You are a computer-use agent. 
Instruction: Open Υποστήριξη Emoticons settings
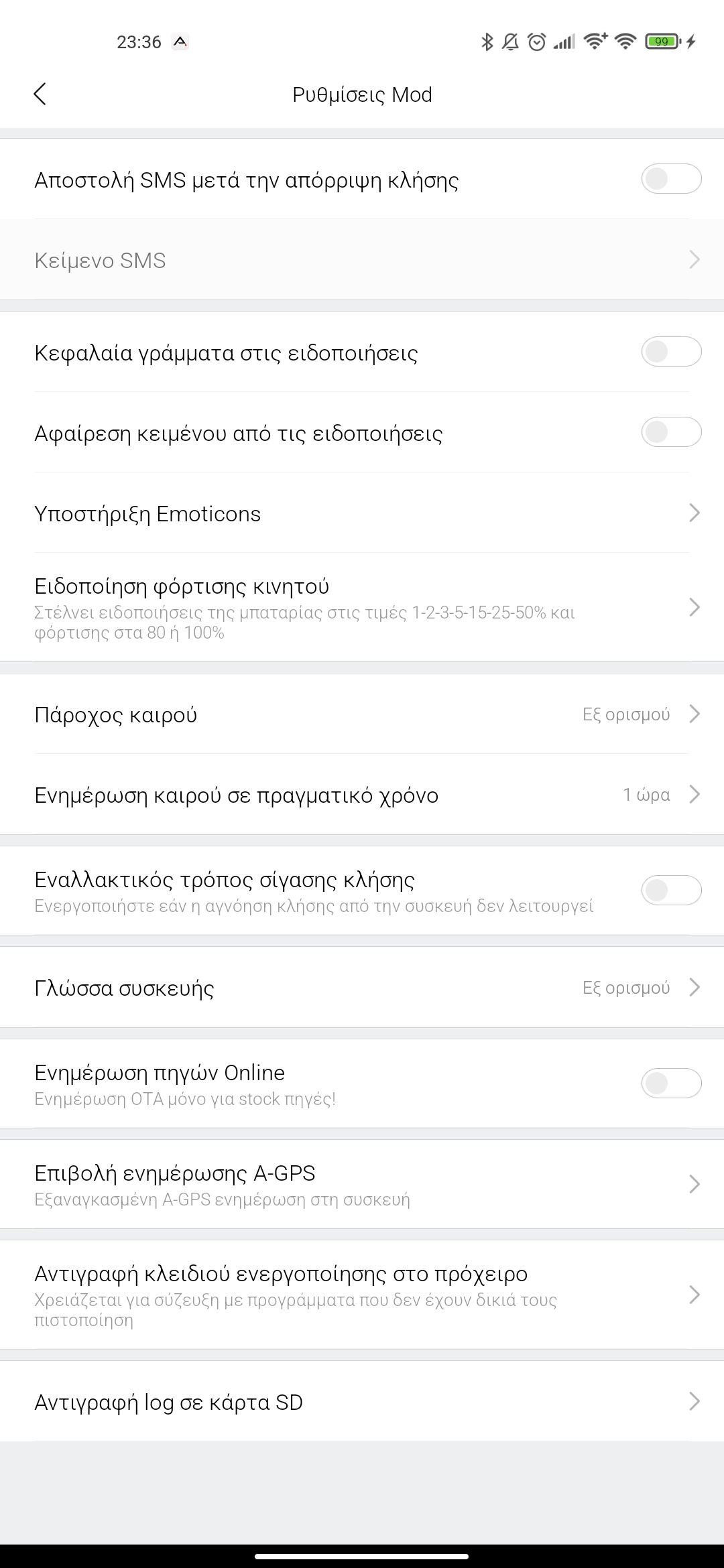[x=362, y=513]
